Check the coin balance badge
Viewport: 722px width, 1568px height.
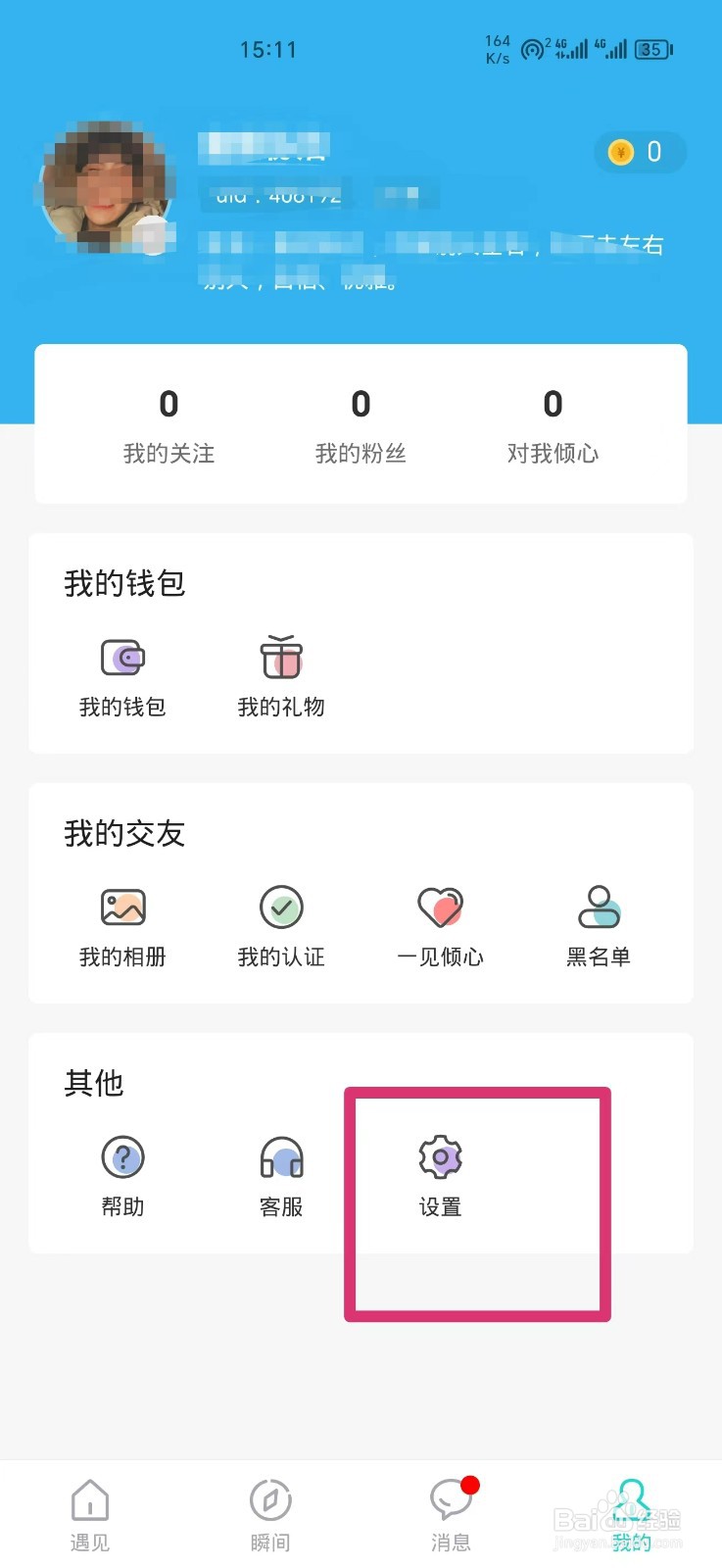[x=640, y=152]
